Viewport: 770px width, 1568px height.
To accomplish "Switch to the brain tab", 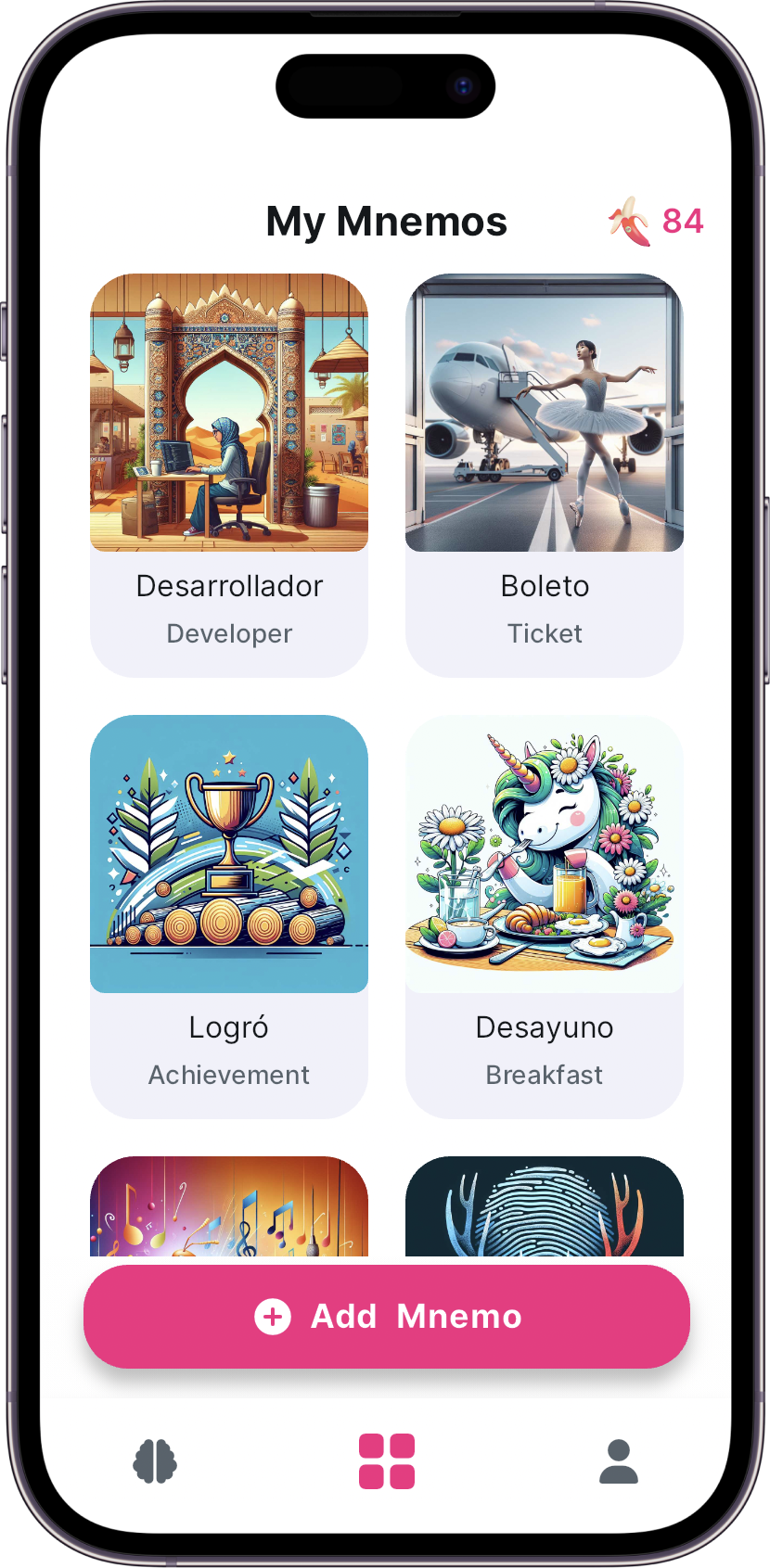I will pos(155,1461).
